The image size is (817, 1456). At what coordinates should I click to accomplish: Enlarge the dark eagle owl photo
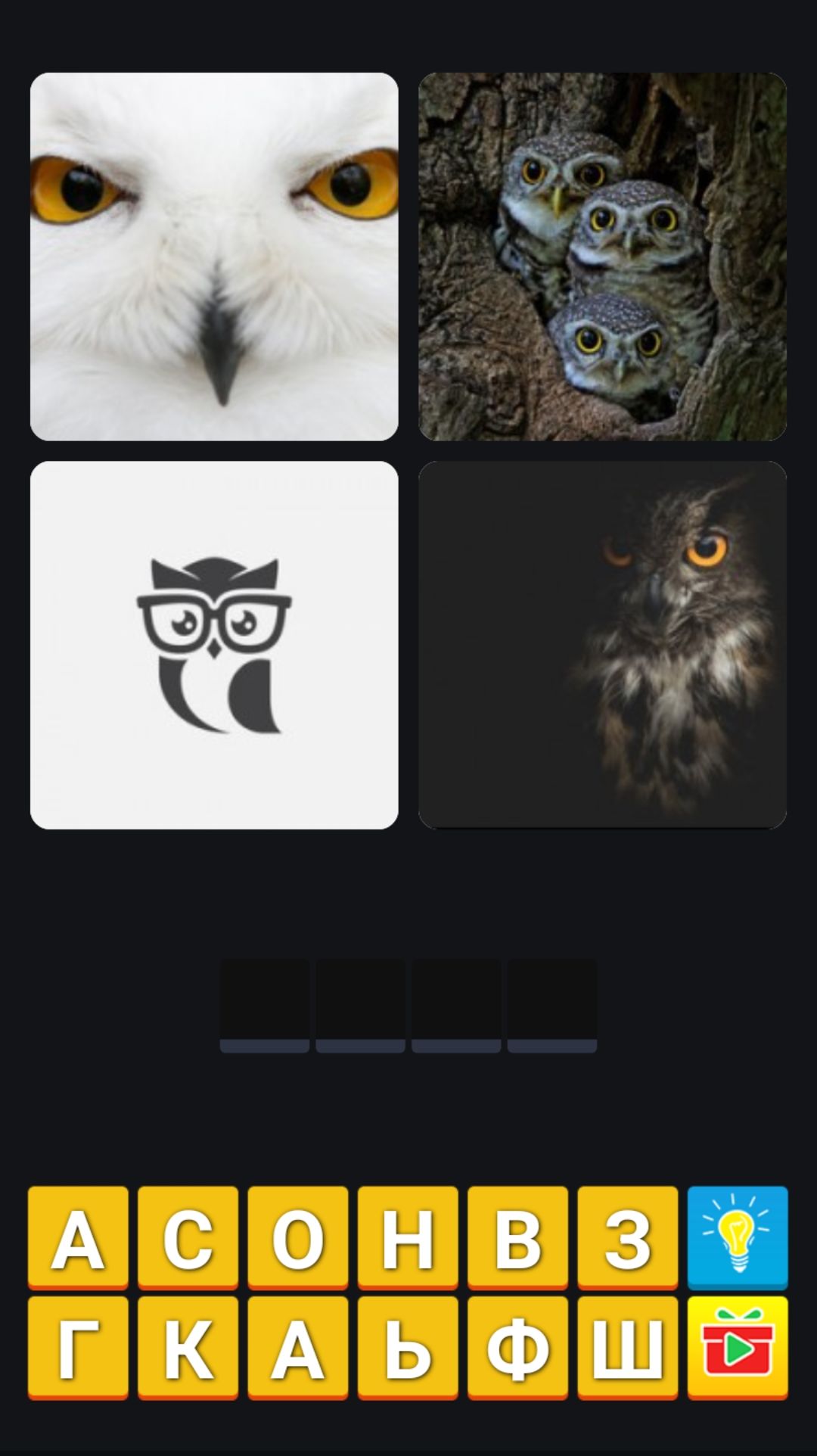[x=602, y=645]
